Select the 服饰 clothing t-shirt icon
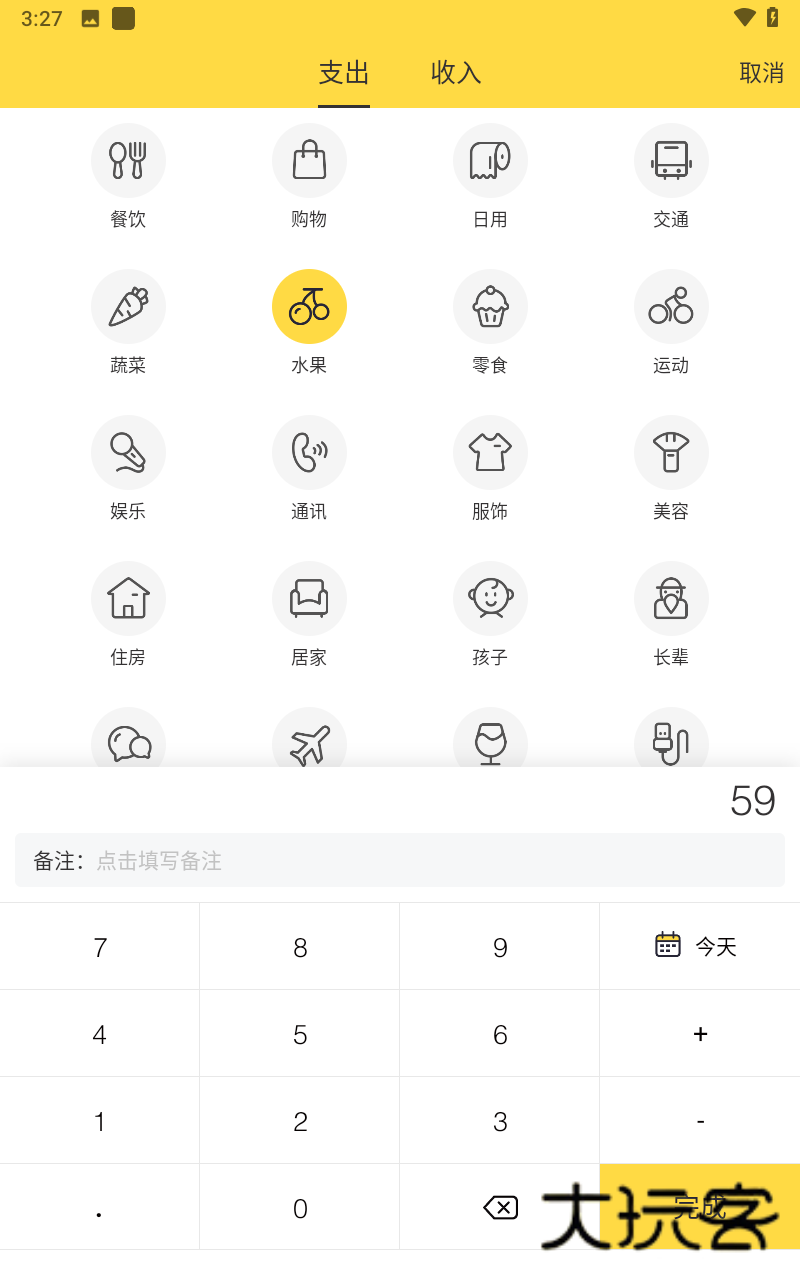 (x=490, y=452)
